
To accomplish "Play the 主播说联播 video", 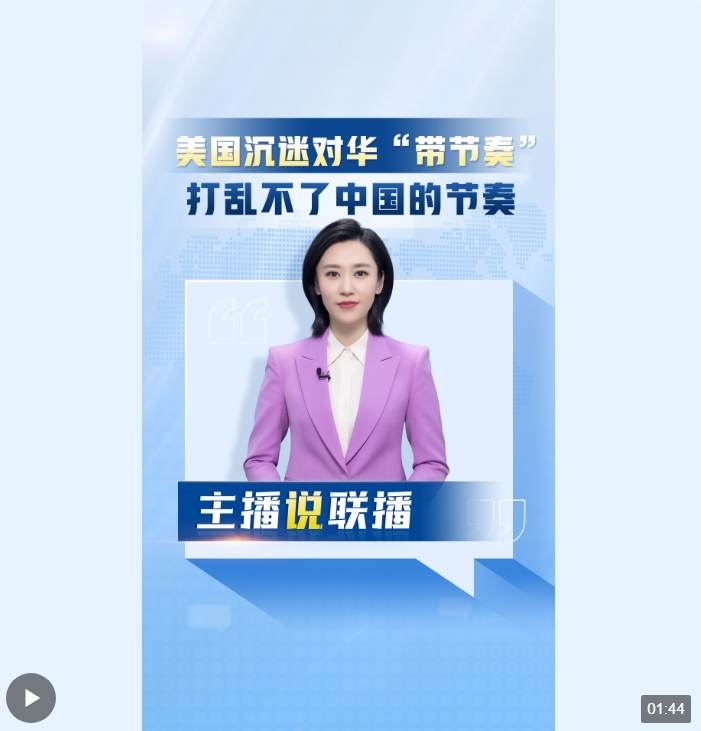I will tap(31, 697).
